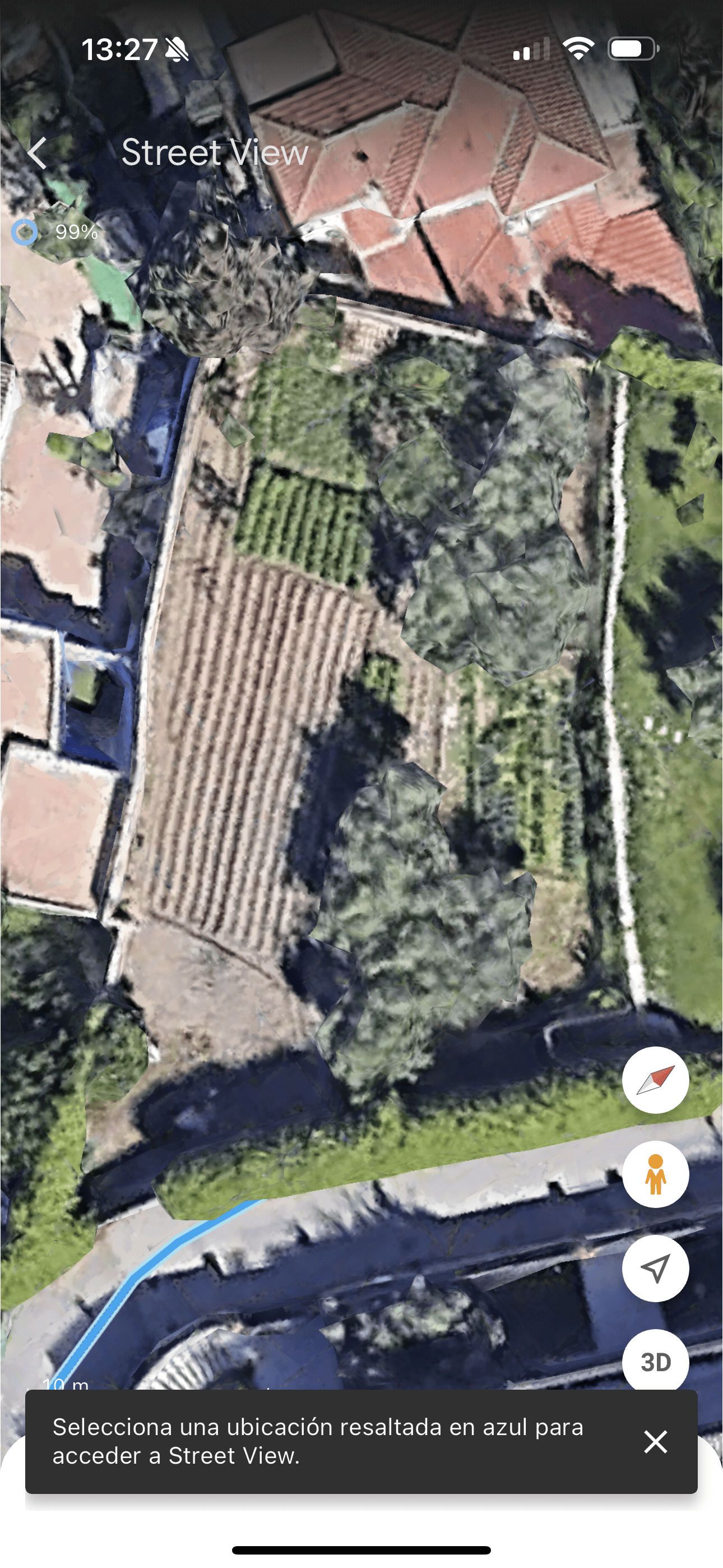The height and width of the screenshot is (1568, 723).
Task: Go back from Street View
Action: point(38,152)
